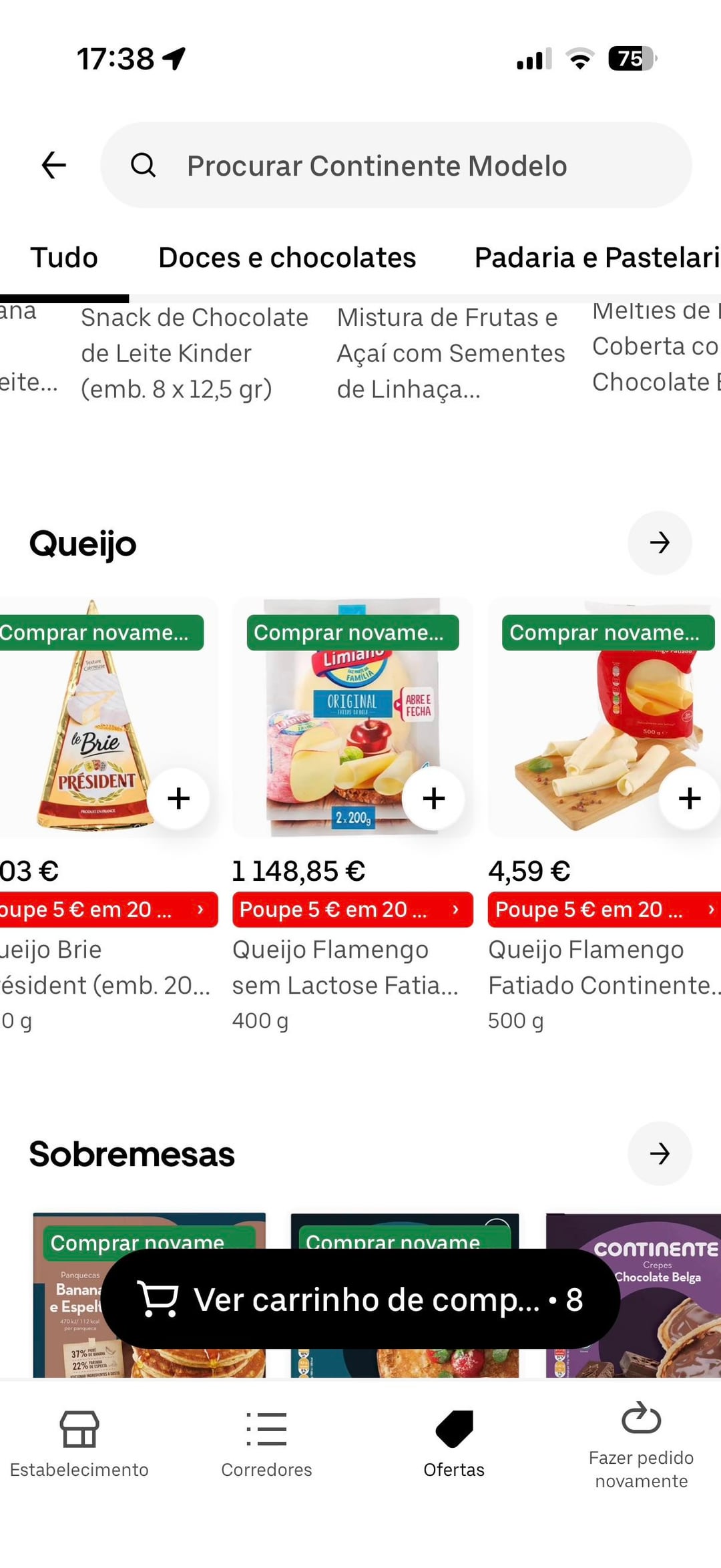Open the Padaria e Pastelaria tab
Viewport: 721px width, 1568px height.
pos(596,258)
